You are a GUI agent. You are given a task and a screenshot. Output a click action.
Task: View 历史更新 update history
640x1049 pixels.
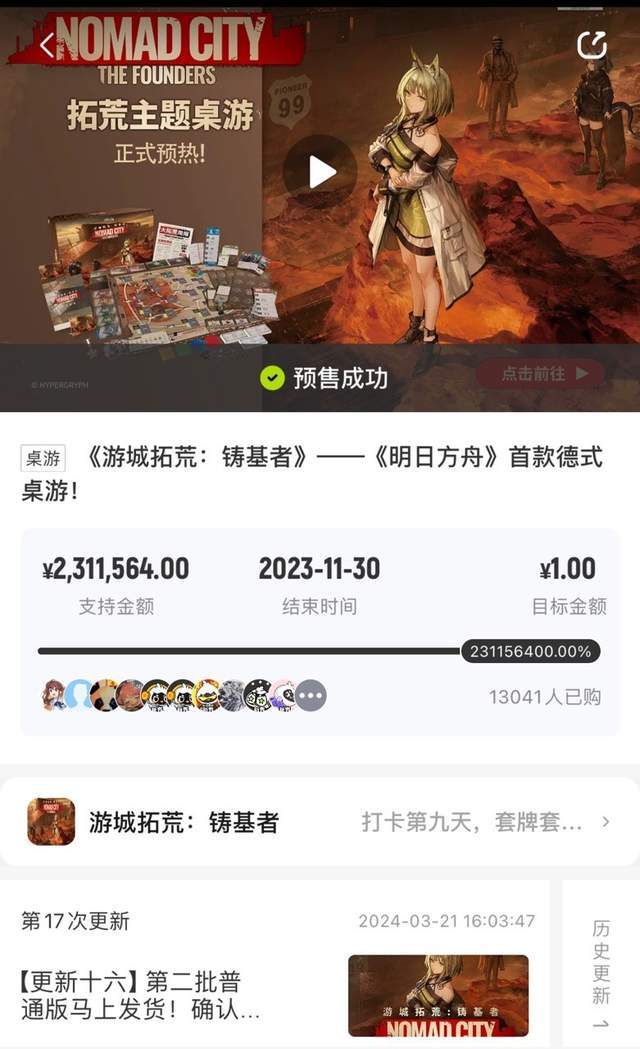[600, 972]
